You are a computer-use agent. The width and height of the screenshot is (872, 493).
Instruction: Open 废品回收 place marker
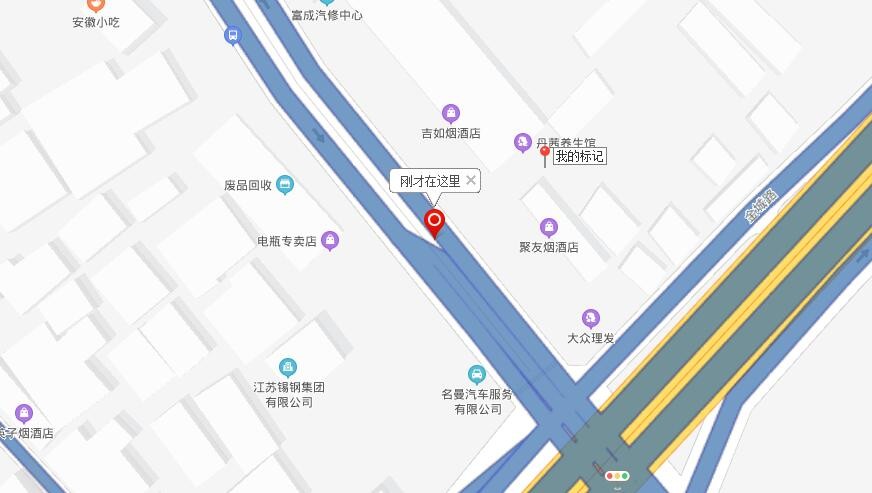click(285, 185)
